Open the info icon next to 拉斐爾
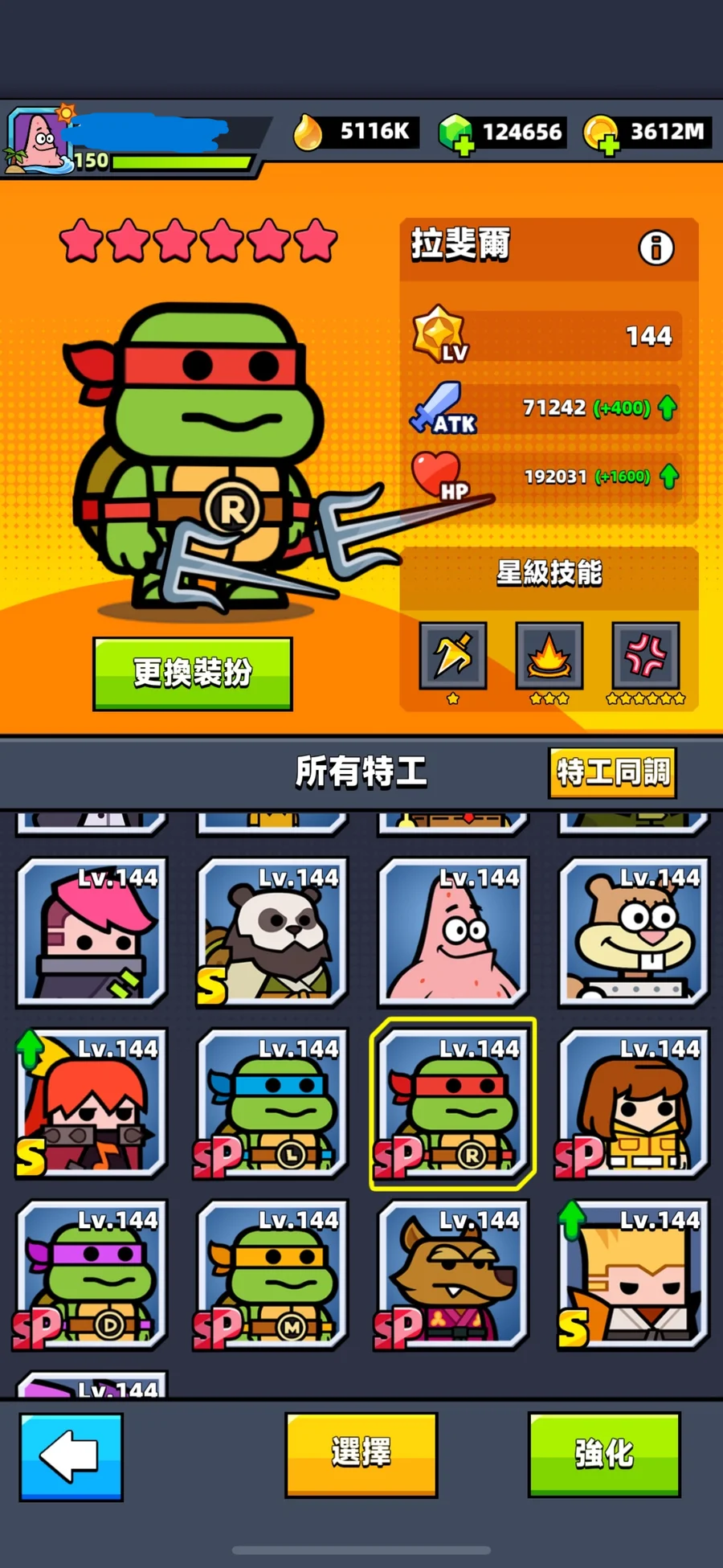The width and height of the screenshot is (723, 1568). pyautogui.click(x=656, y=248)
